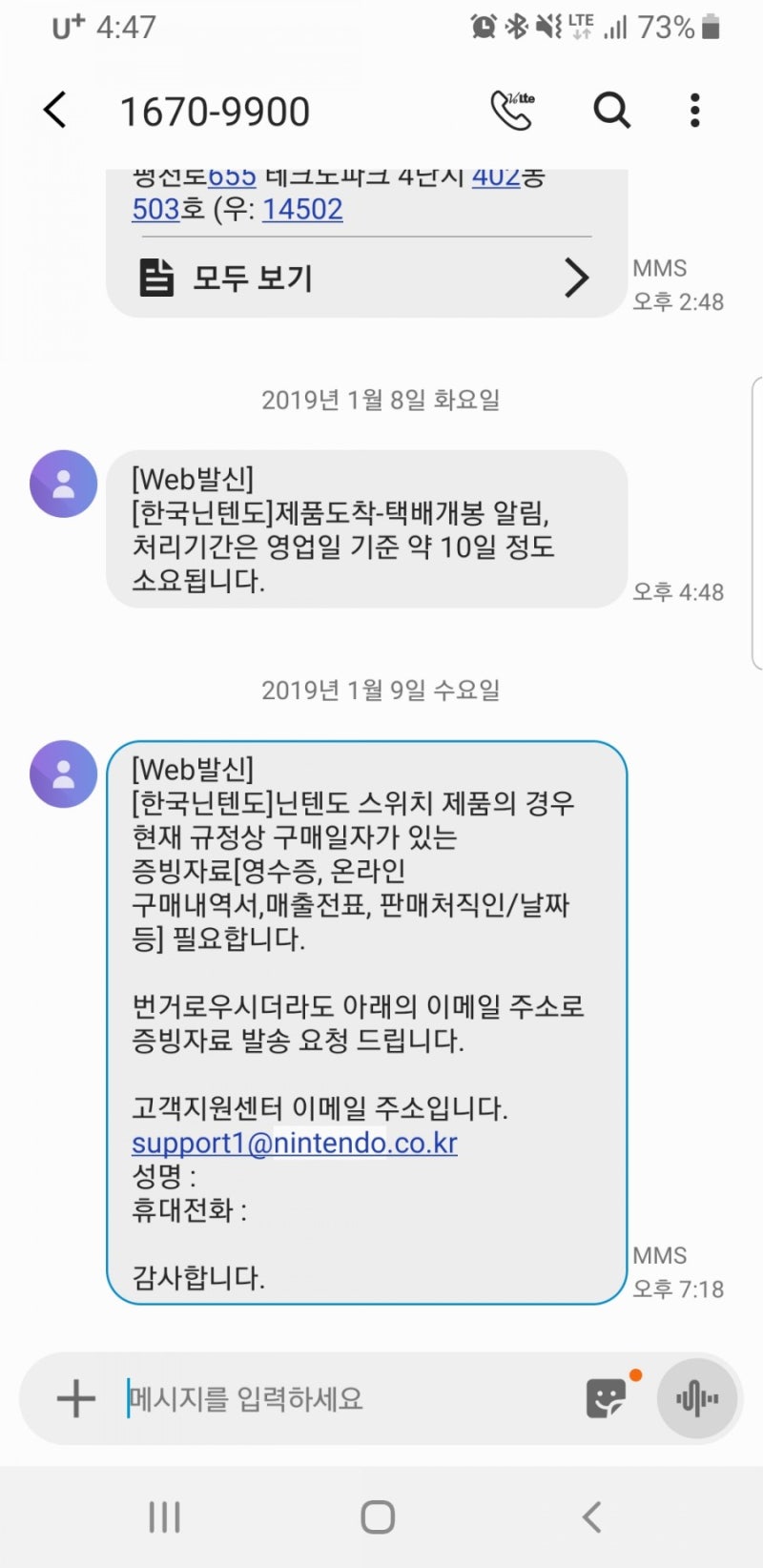Open attachments with the plus icon
Image resolution: width=763 pixels, height=1568 pixels.
click(76, 1399)
